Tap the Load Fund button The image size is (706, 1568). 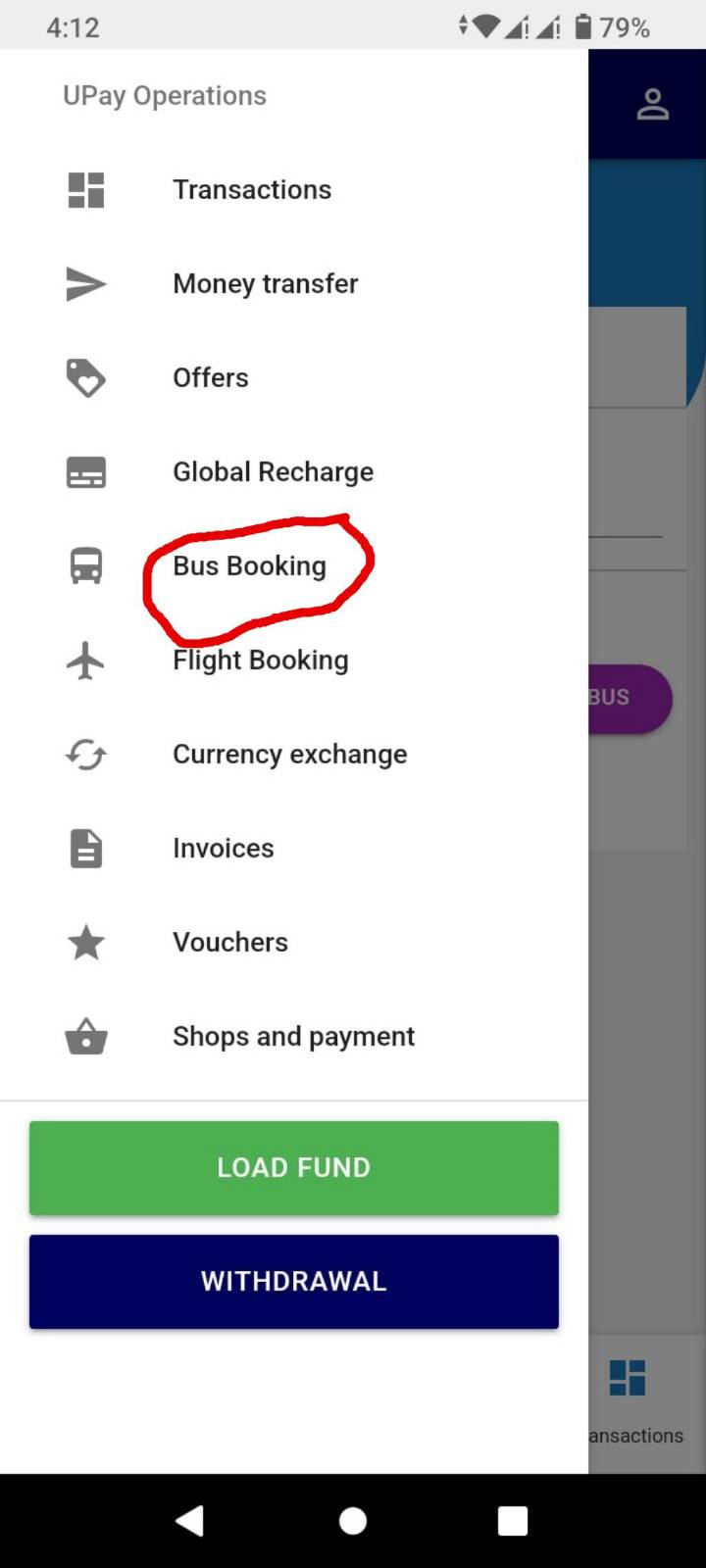point(294,1168)
